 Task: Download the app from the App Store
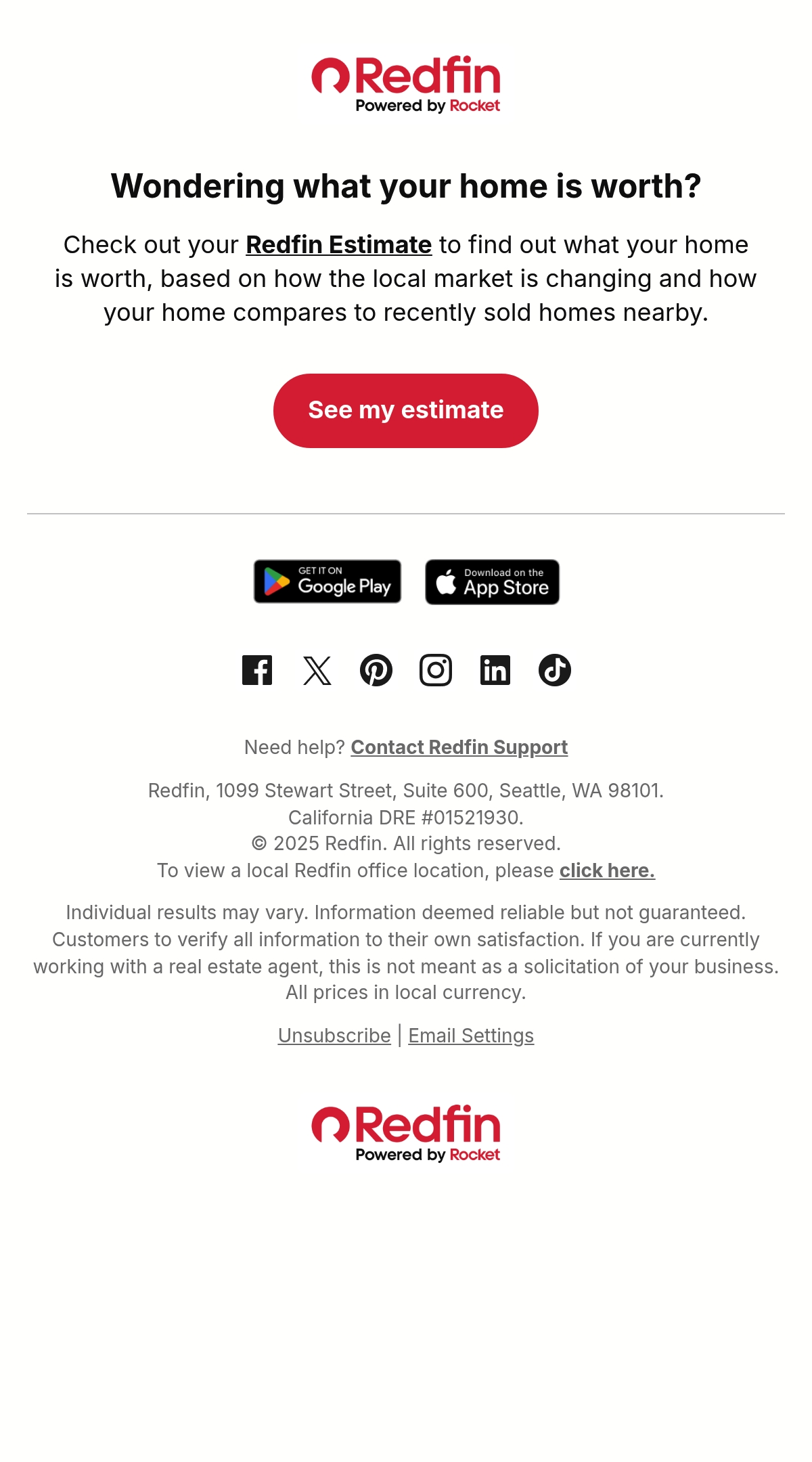tap(492, 582)
